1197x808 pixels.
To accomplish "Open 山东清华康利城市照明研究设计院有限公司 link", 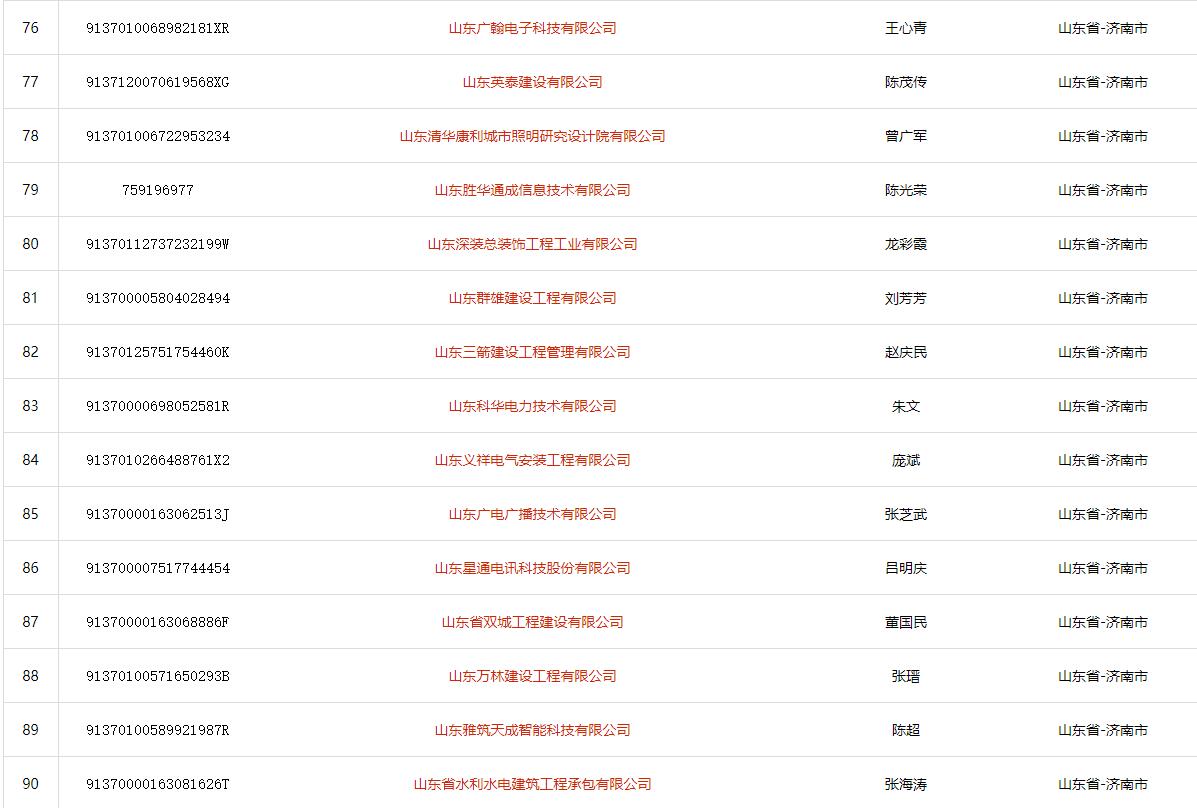I will tap(532, 136).
